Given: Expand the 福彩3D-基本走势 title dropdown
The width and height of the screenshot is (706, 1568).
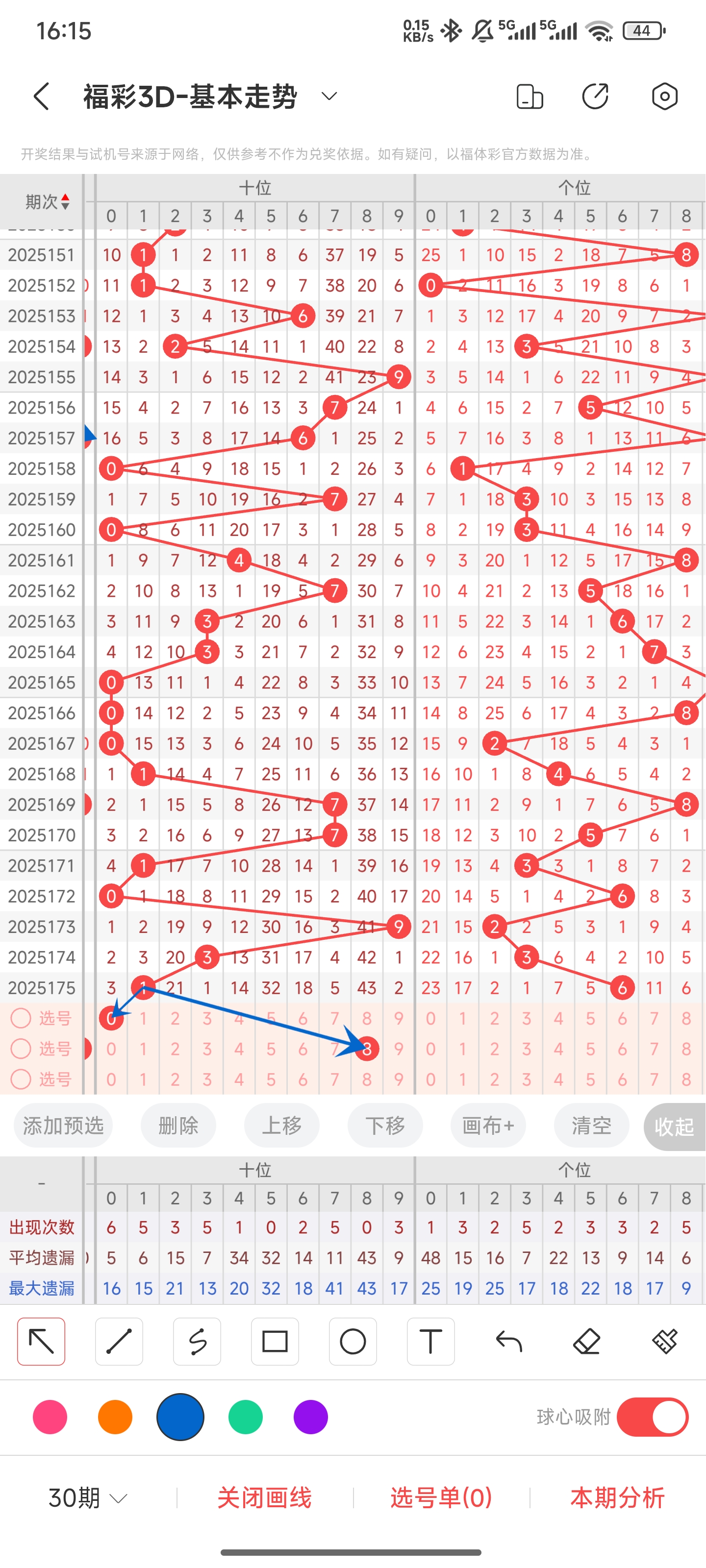Looking at the screenshot, I should 329,96.
